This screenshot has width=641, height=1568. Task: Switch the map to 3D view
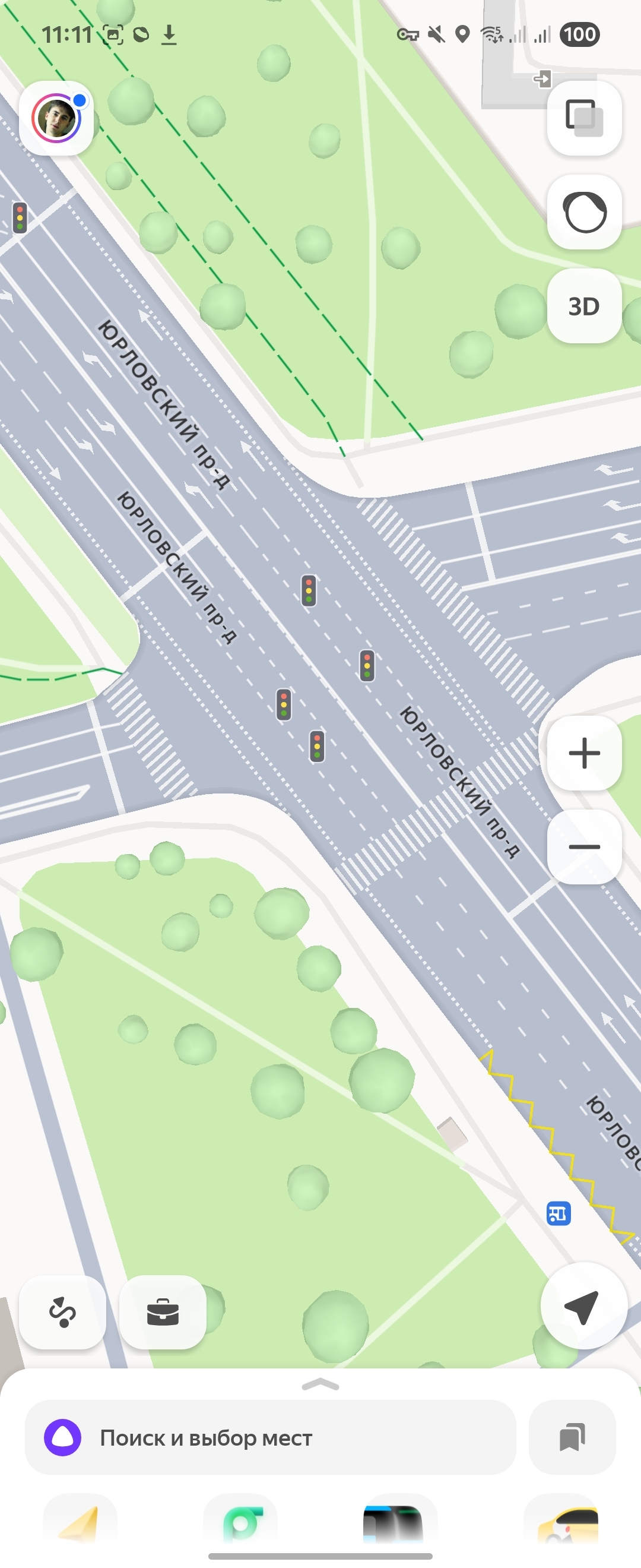click(584, 306)
